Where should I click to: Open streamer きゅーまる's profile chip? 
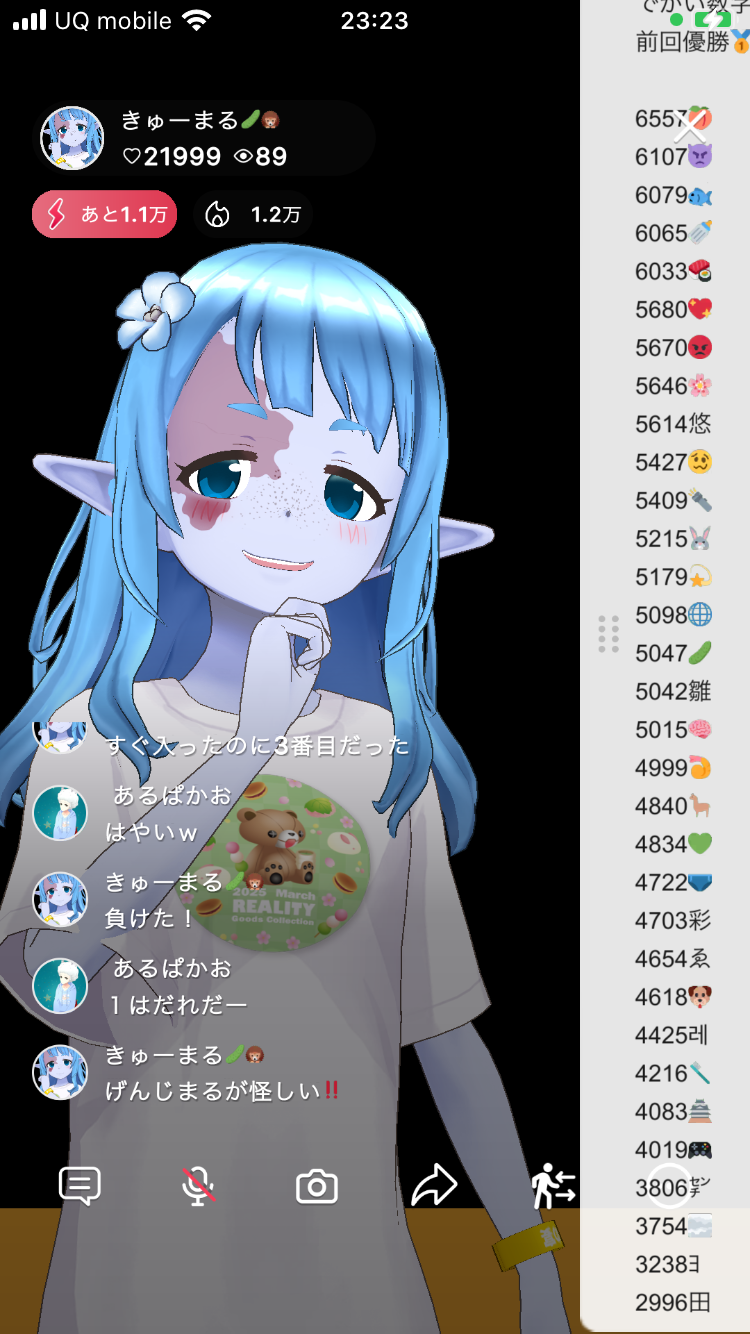200,138
